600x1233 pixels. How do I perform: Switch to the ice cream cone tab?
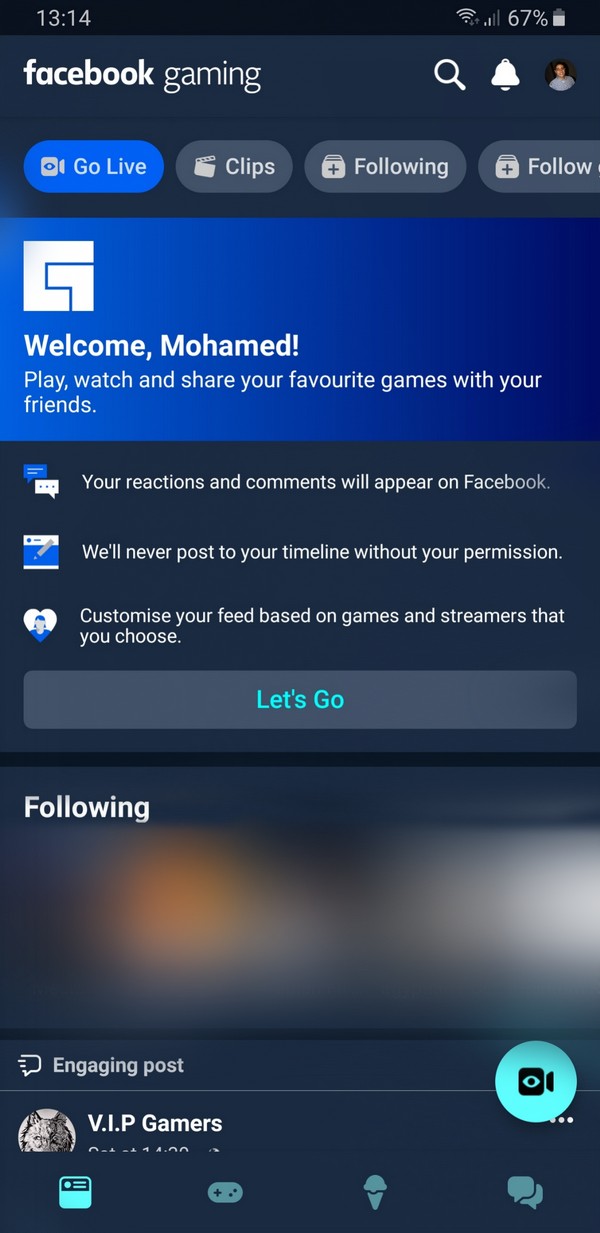pyautogui.click(x=375, y=1192)
